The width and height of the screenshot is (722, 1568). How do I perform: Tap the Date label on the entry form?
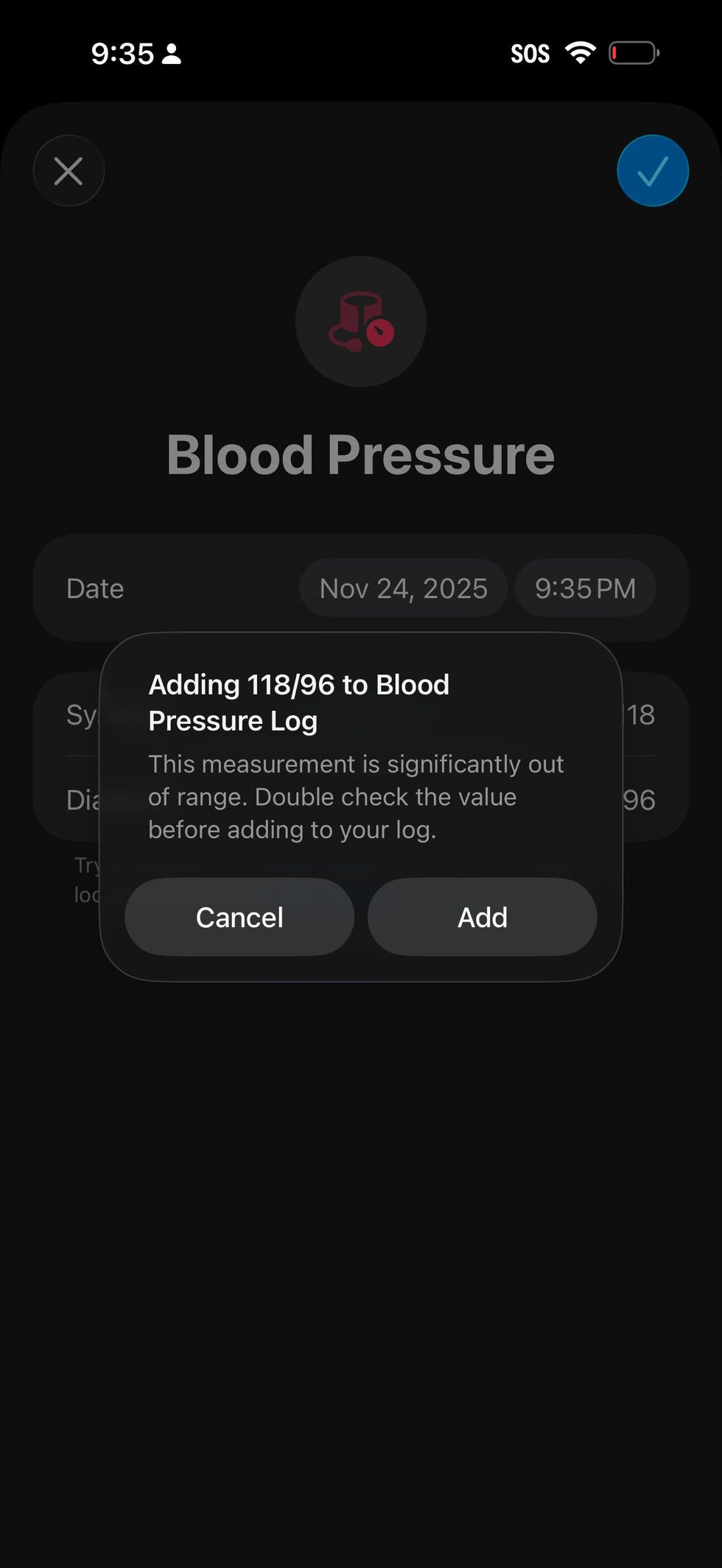(94, 588)
